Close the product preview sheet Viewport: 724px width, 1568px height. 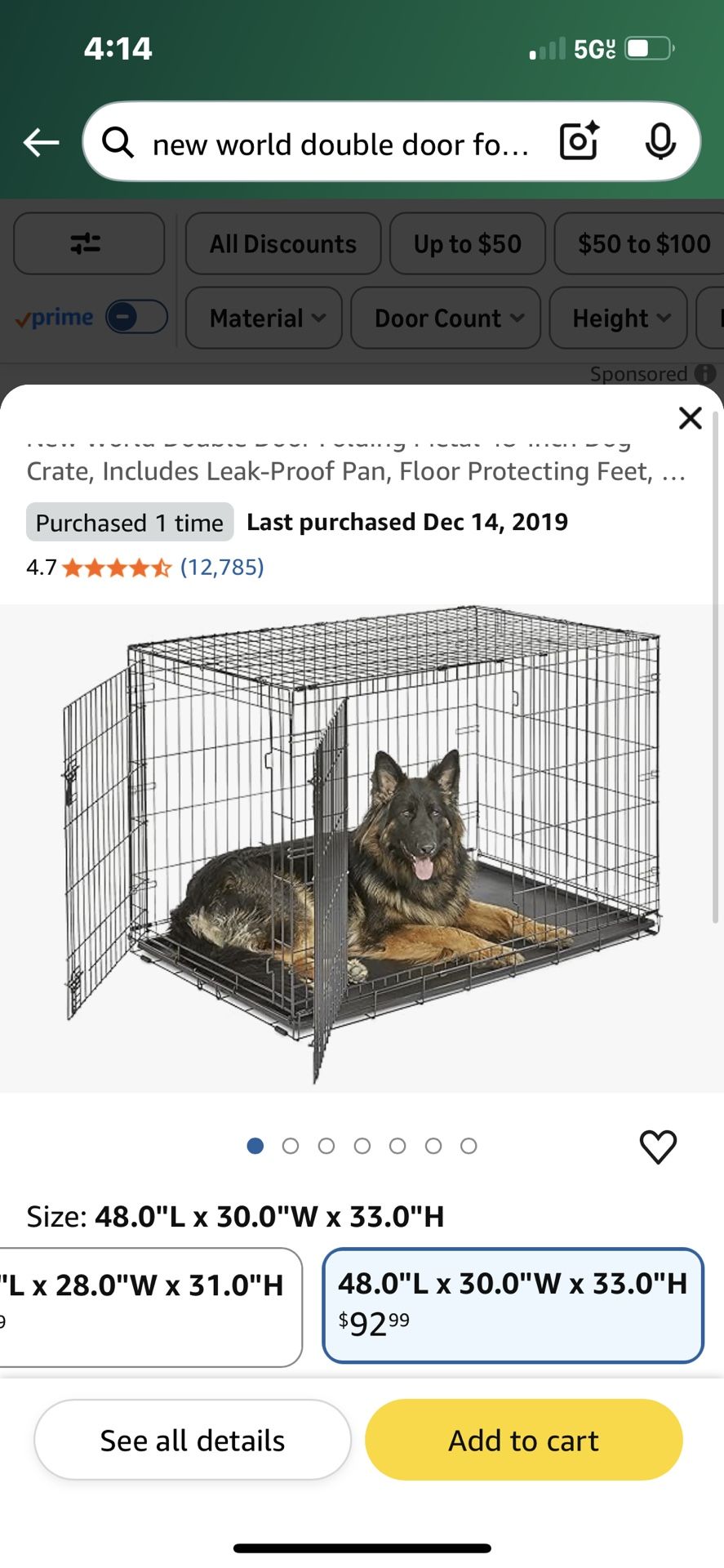(x=691, y=418)
